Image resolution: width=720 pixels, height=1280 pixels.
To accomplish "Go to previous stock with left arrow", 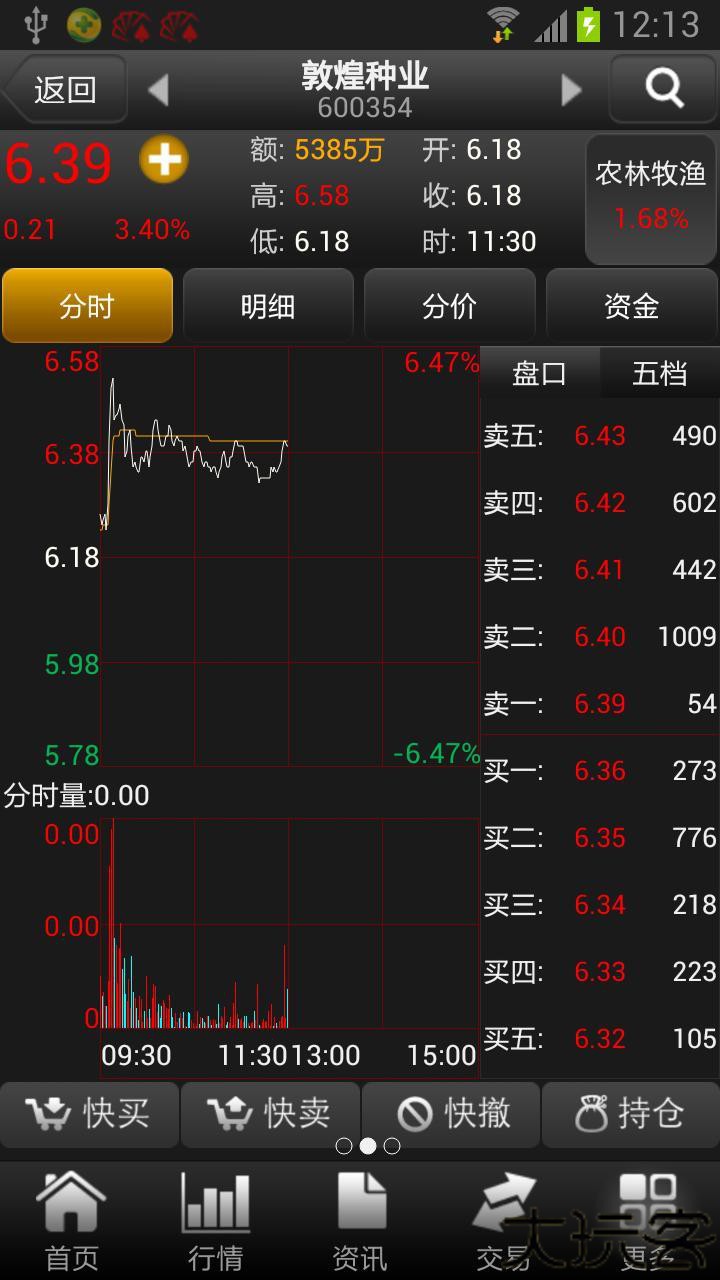I will tap(160, 88).
